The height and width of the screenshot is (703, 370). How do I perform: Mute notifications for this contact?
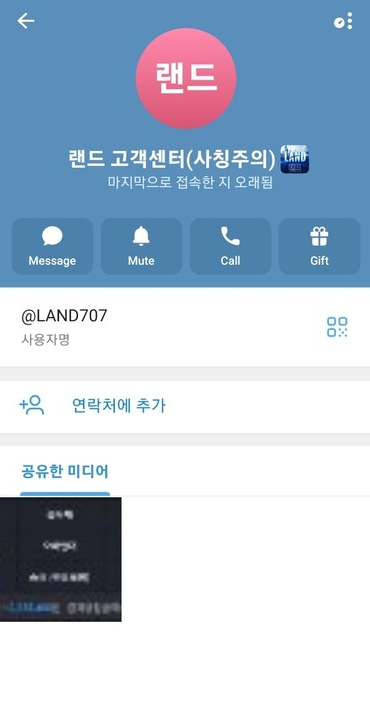click(x=141, y=246)
